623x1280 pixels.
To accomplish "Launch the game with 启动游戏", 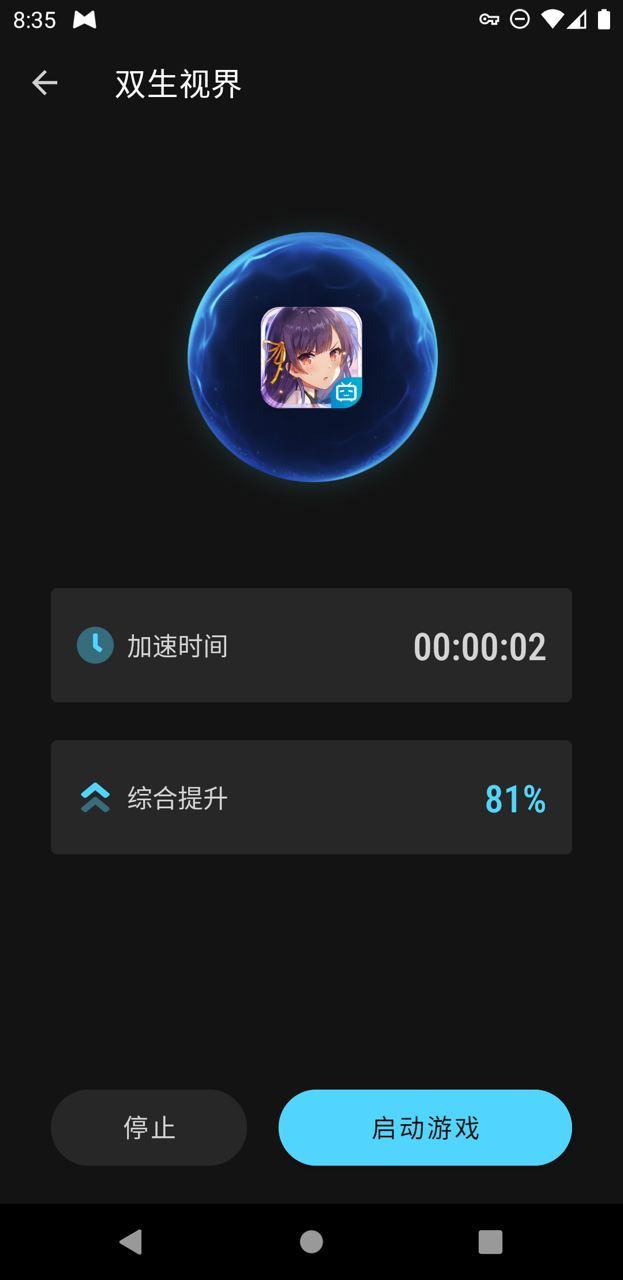I will [x=425, y=1127].
